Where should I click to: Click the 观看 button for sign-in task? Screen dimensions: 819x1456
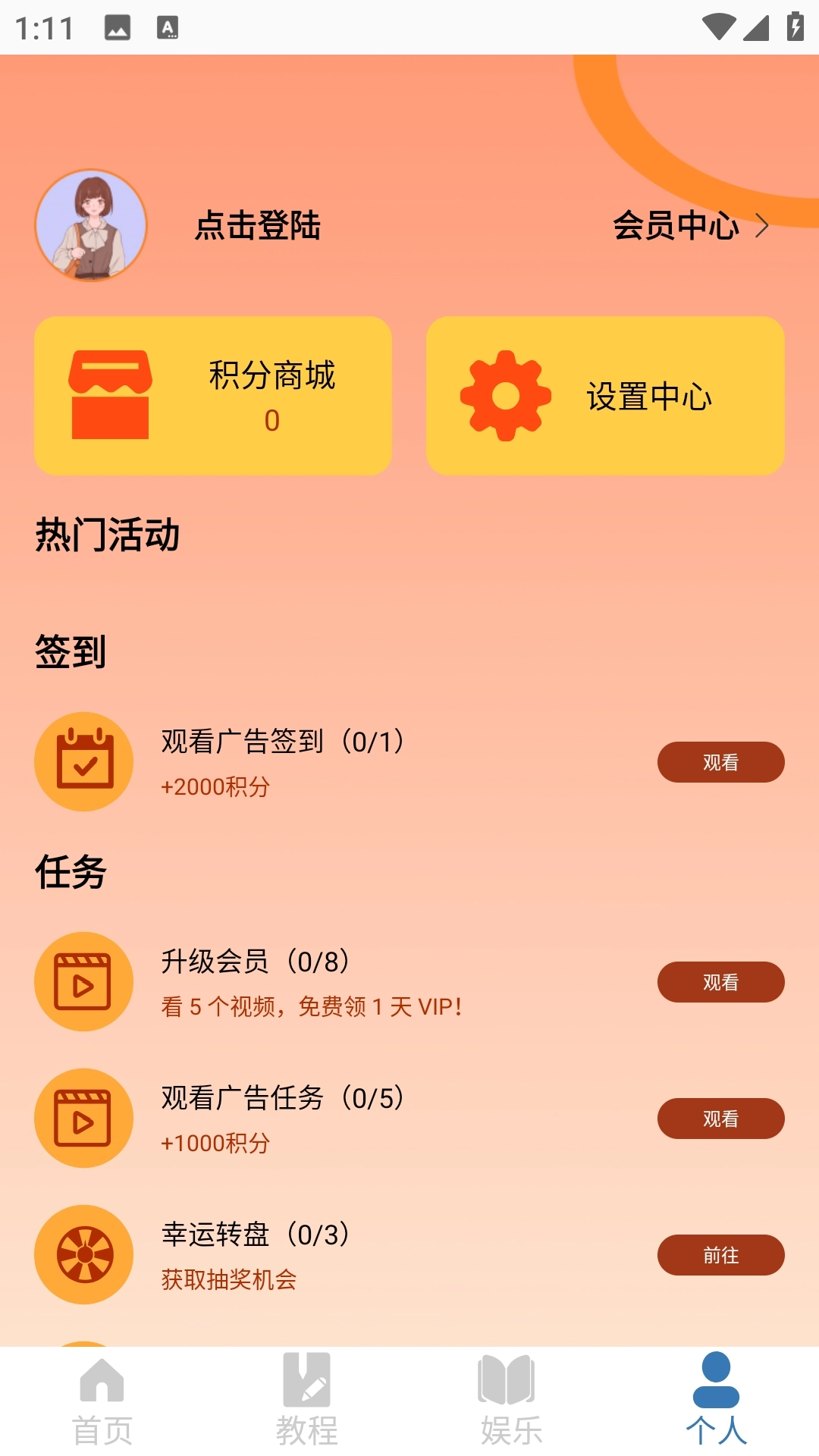(720, 762)
